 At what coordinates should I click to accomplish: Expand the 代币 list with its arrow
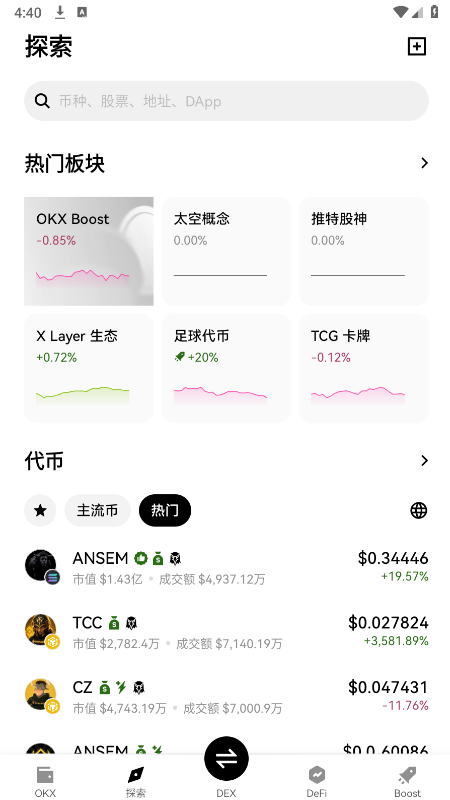click(424, 461)
